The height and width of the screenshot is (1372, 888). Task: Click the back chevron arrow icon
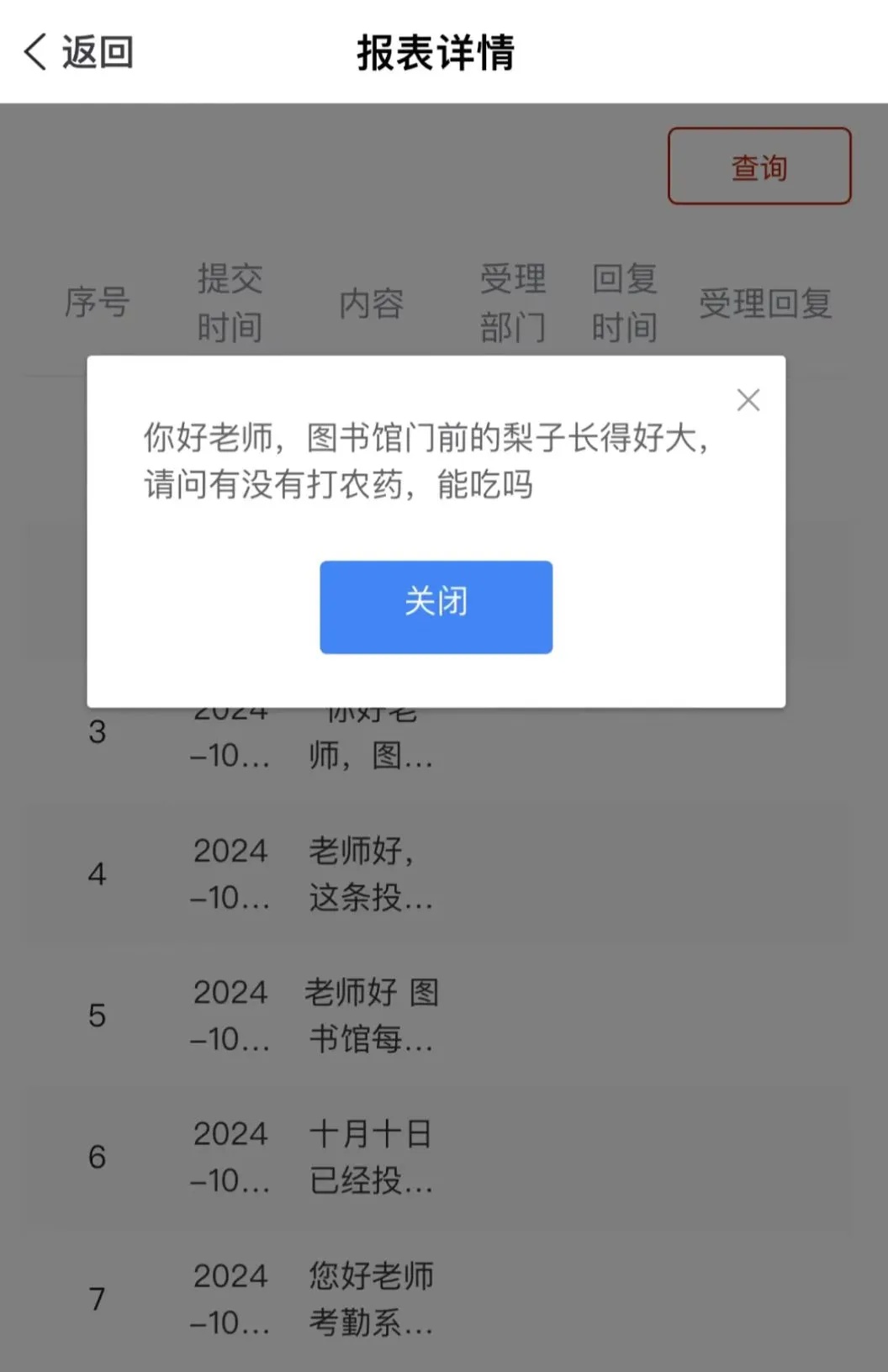34,52
